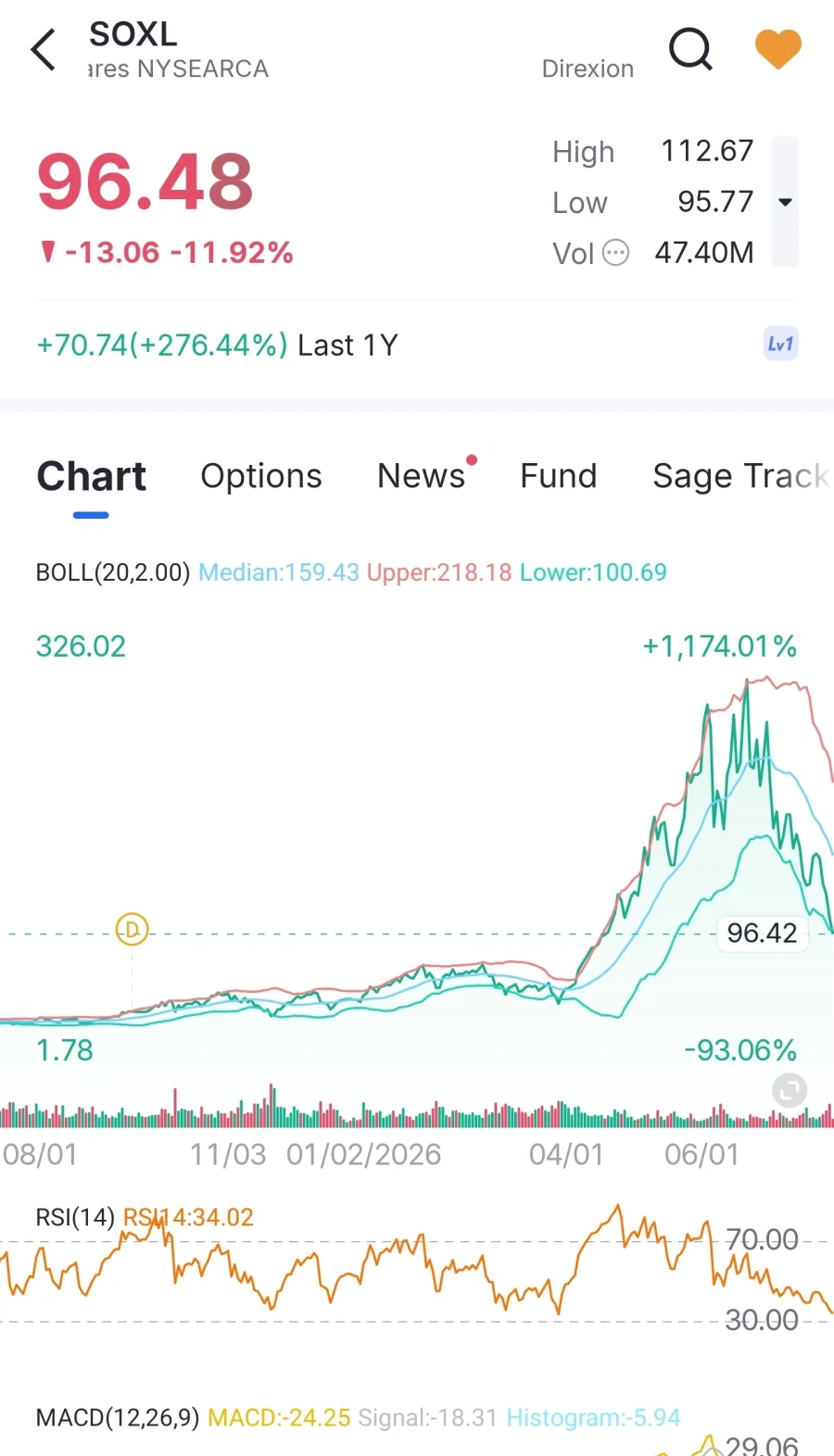Select the Chart tab

pyautogui.click(x=91, y=476)
